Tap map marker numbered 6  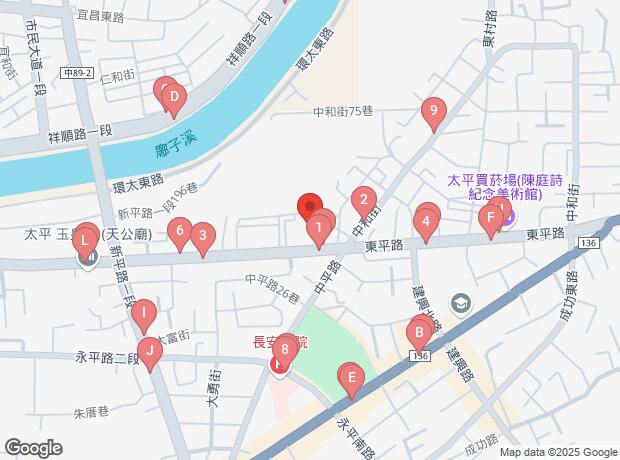coord(179,232)
